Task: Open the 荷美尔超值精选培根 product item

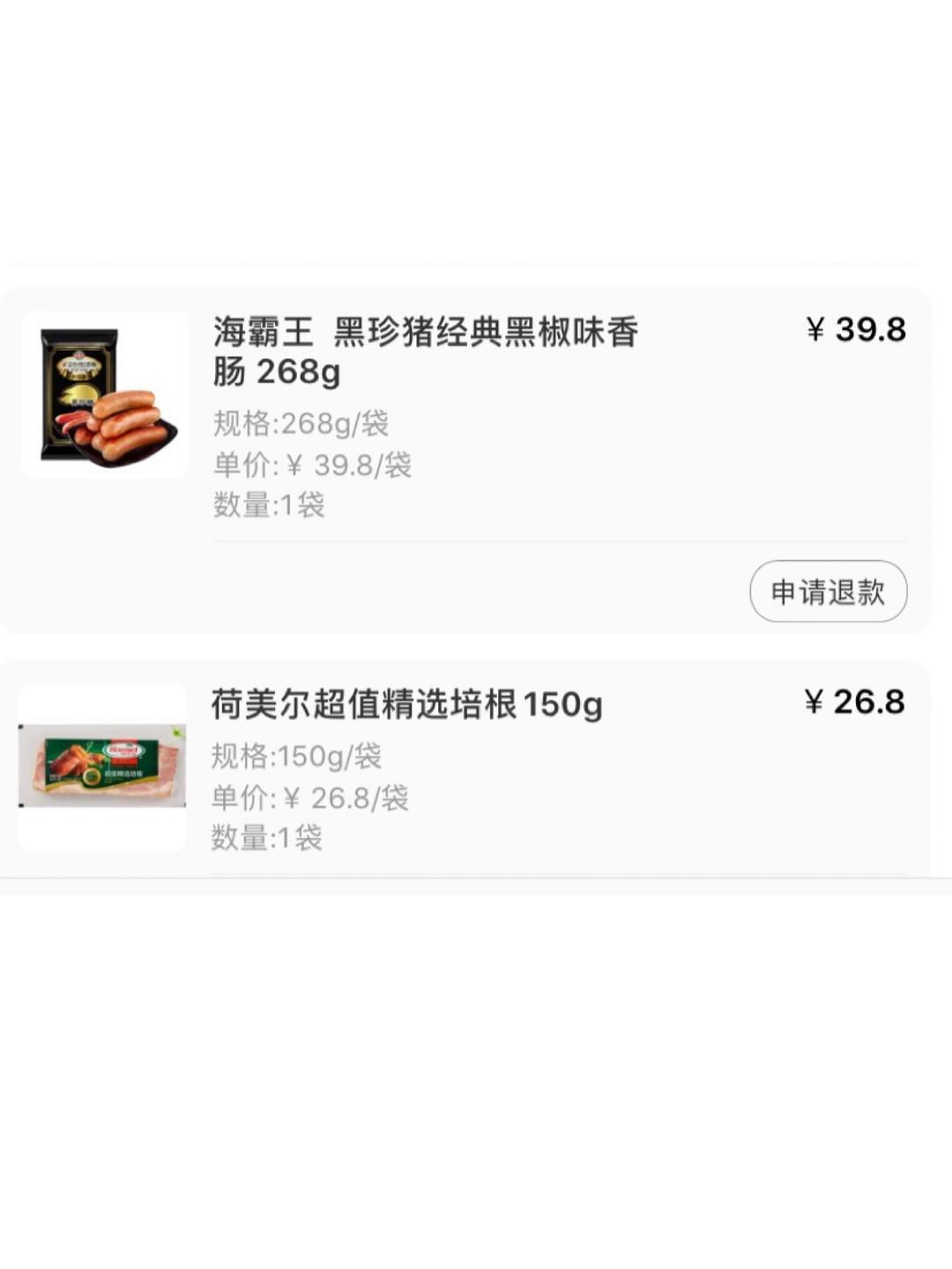Action: click(406, 705)
